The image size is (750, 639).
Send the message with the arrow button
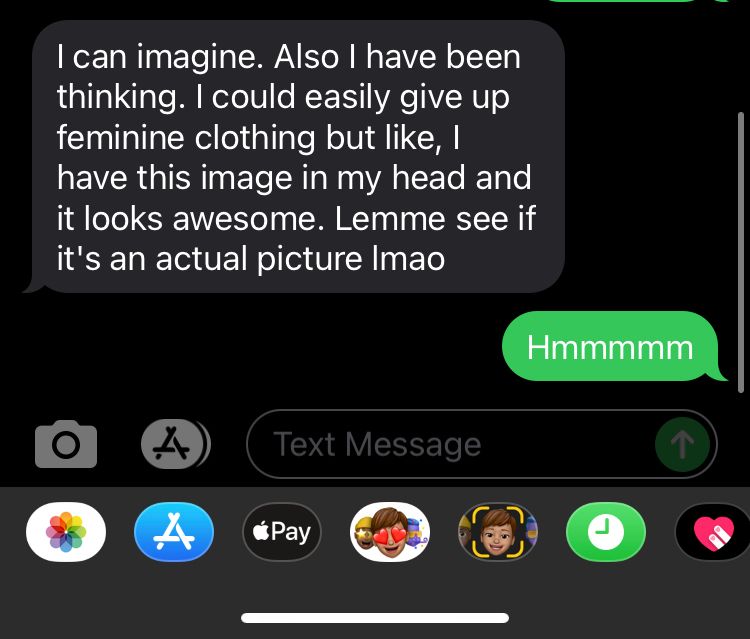[x=682, y=445]
